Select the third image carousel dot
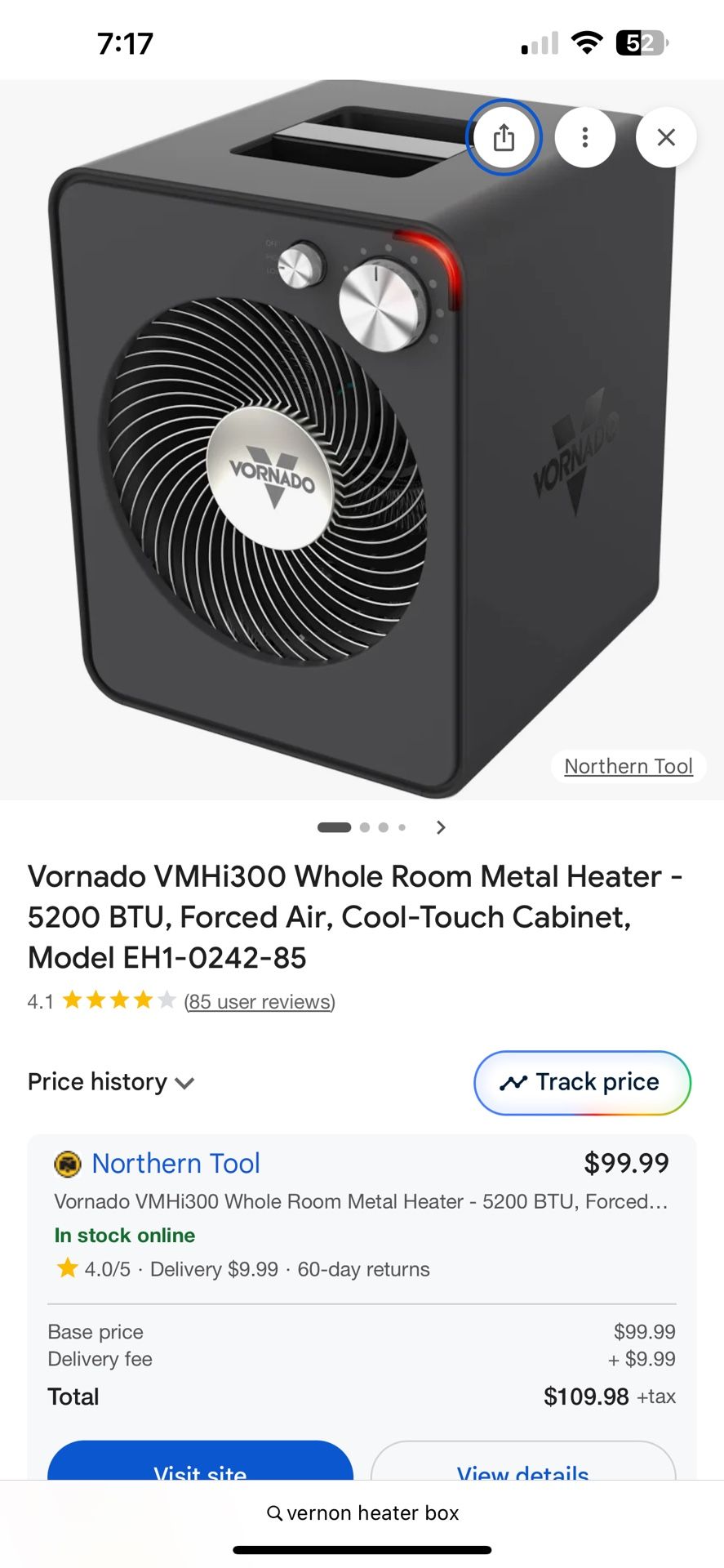724x1568 pixels. 383,827
